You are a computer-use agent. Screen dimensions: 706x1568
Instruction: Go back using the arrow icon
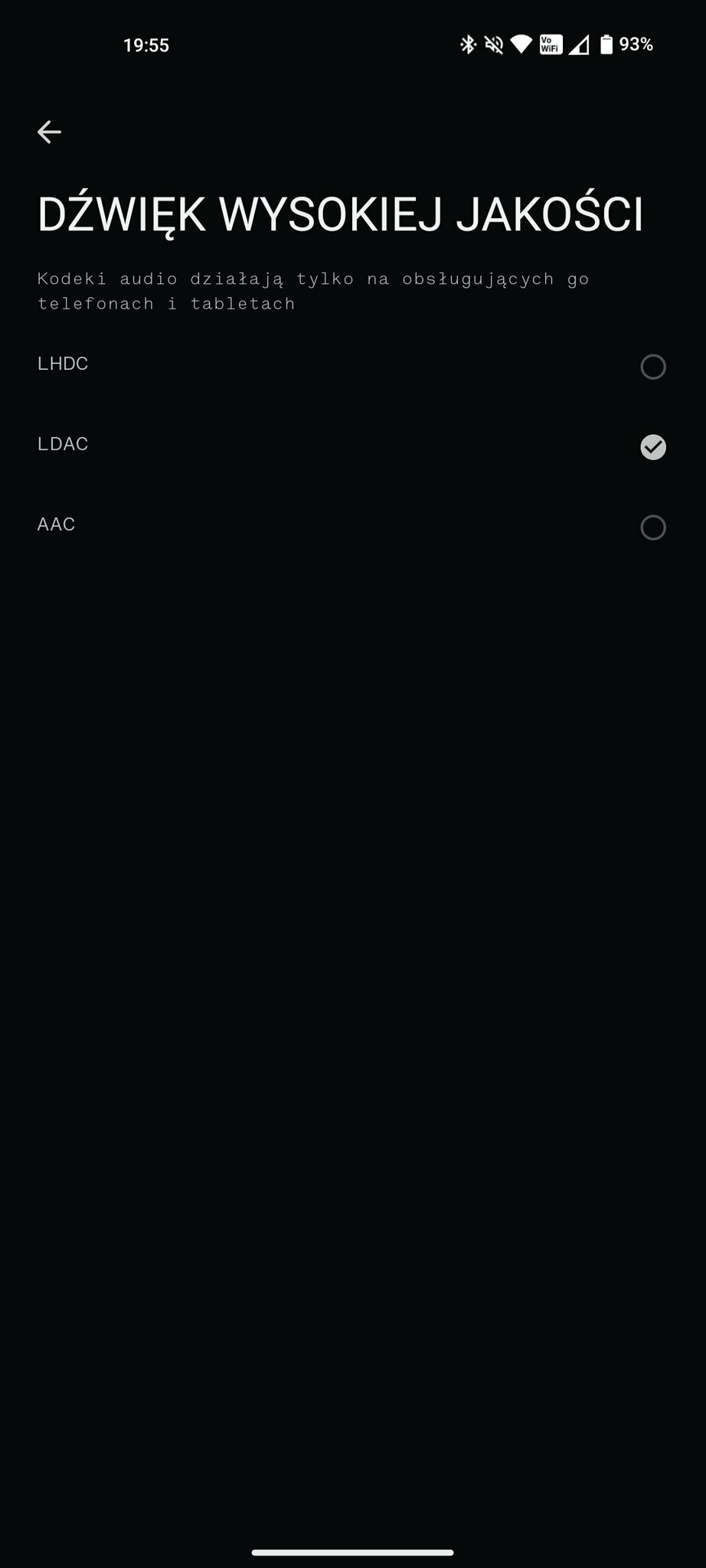coord(49,132)
